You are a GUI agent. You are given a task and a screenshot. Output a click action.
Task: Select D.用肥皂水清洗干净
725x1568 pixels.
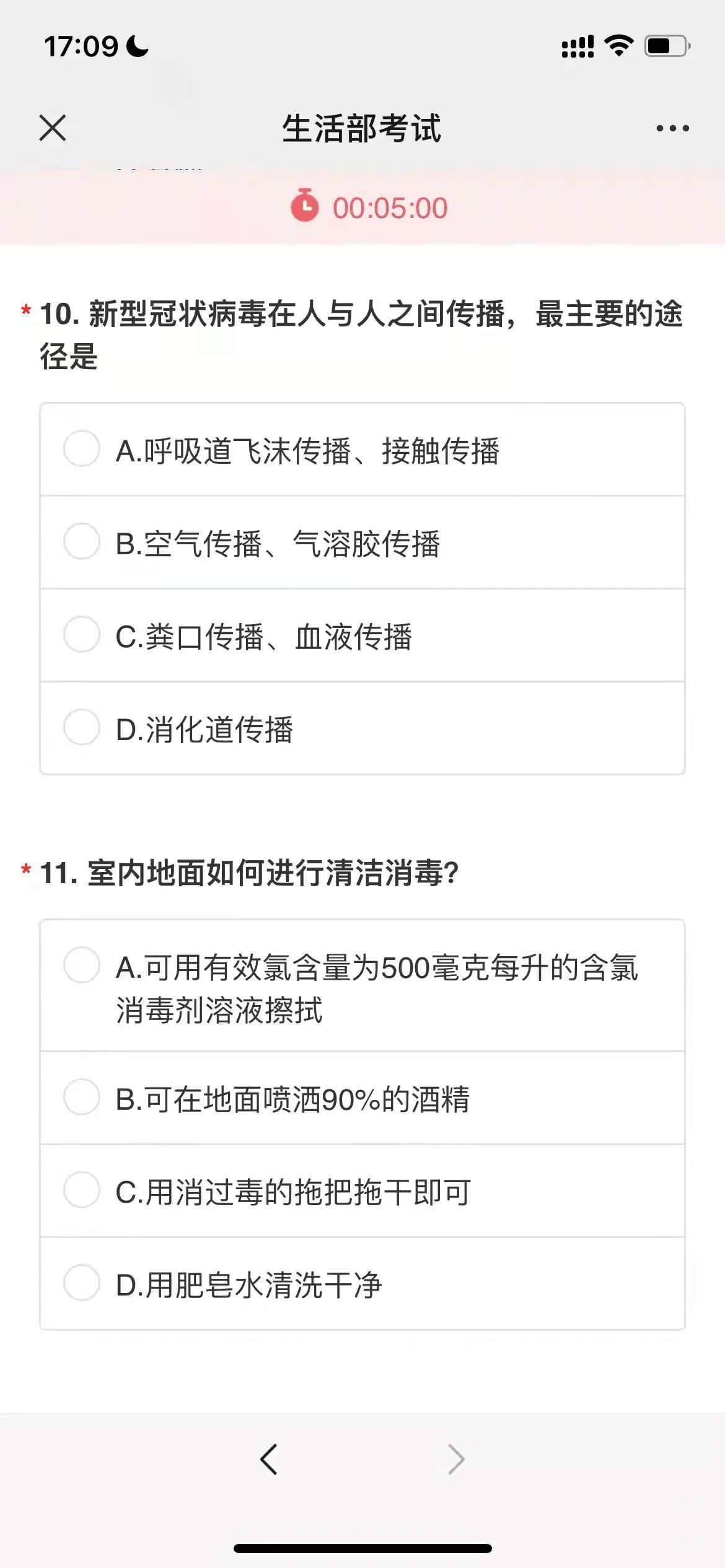pyautogui.click(x=82, y=1283)
